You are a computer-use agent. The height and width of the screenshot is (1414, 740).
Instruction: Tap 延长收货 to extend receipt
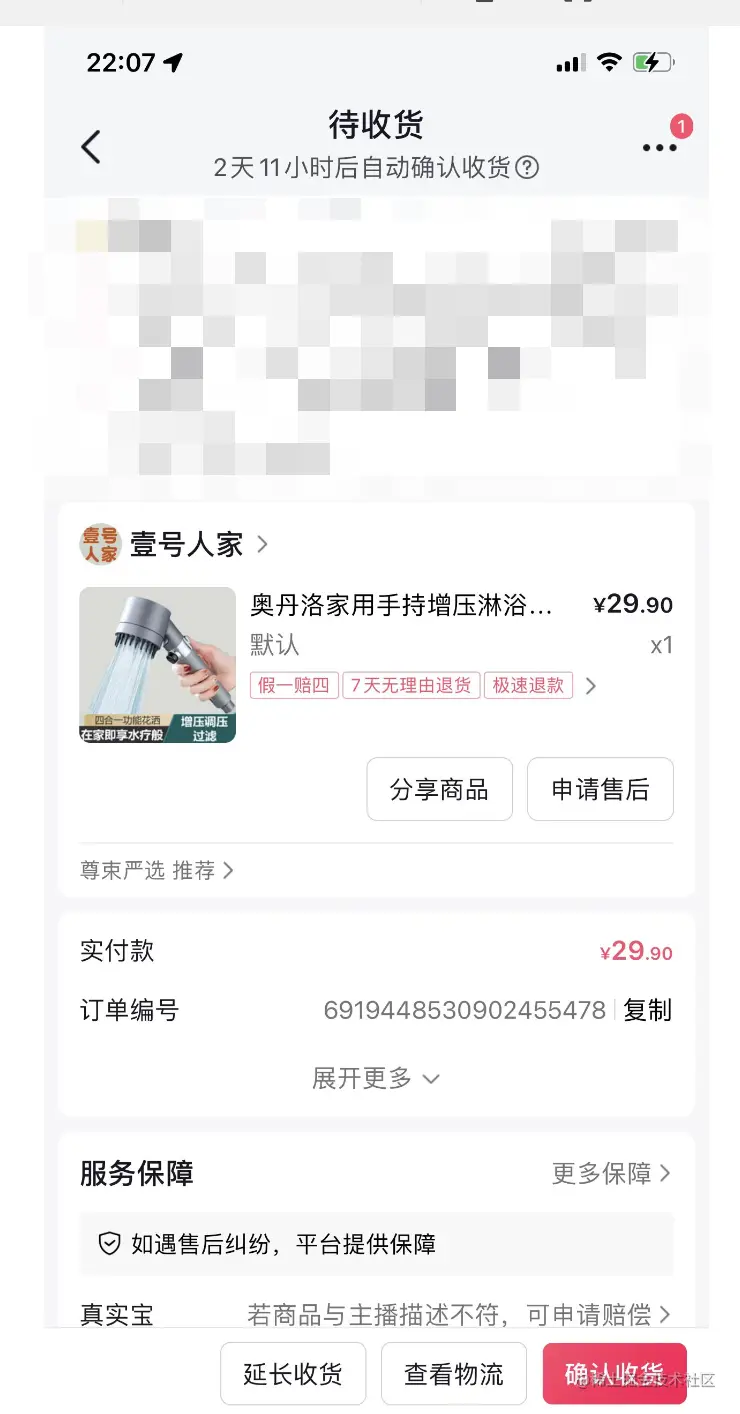[293, 1373]
